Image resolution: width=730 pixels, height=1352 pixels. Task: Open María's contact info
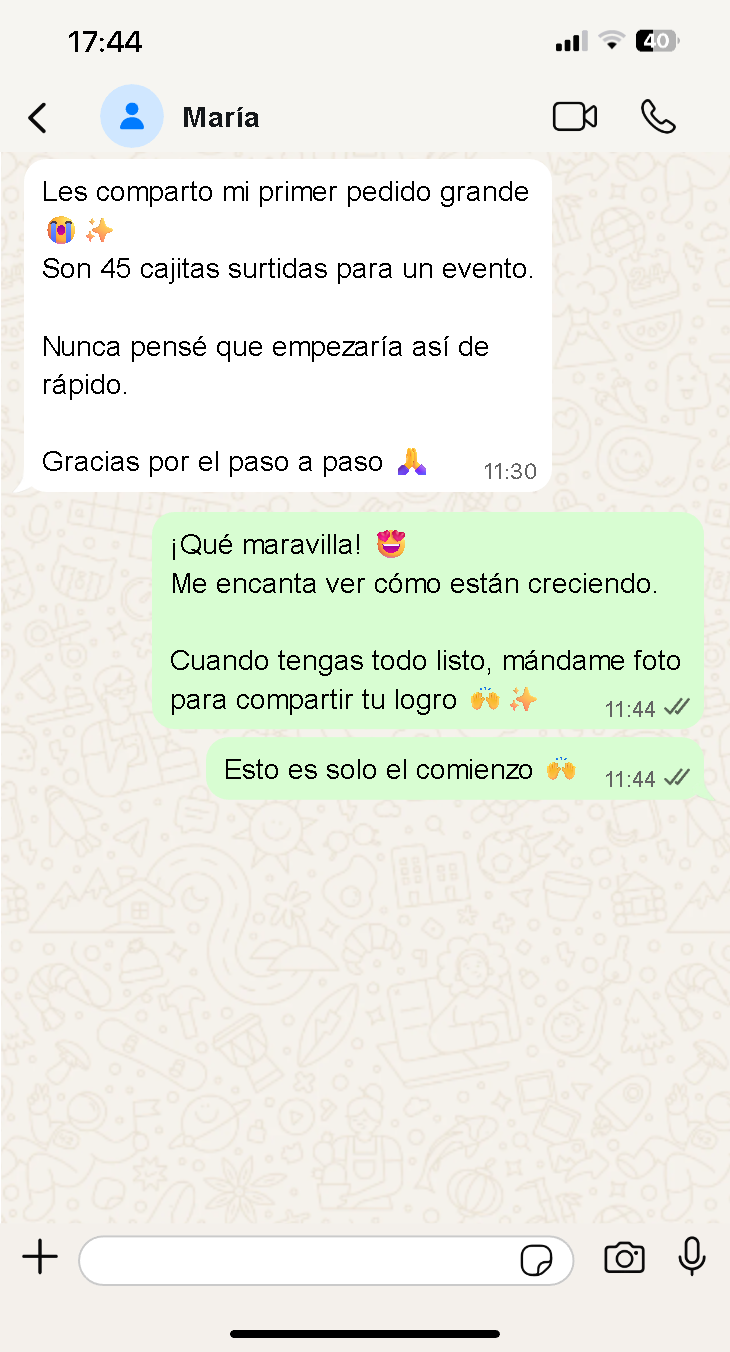click(x=220, y=118)
